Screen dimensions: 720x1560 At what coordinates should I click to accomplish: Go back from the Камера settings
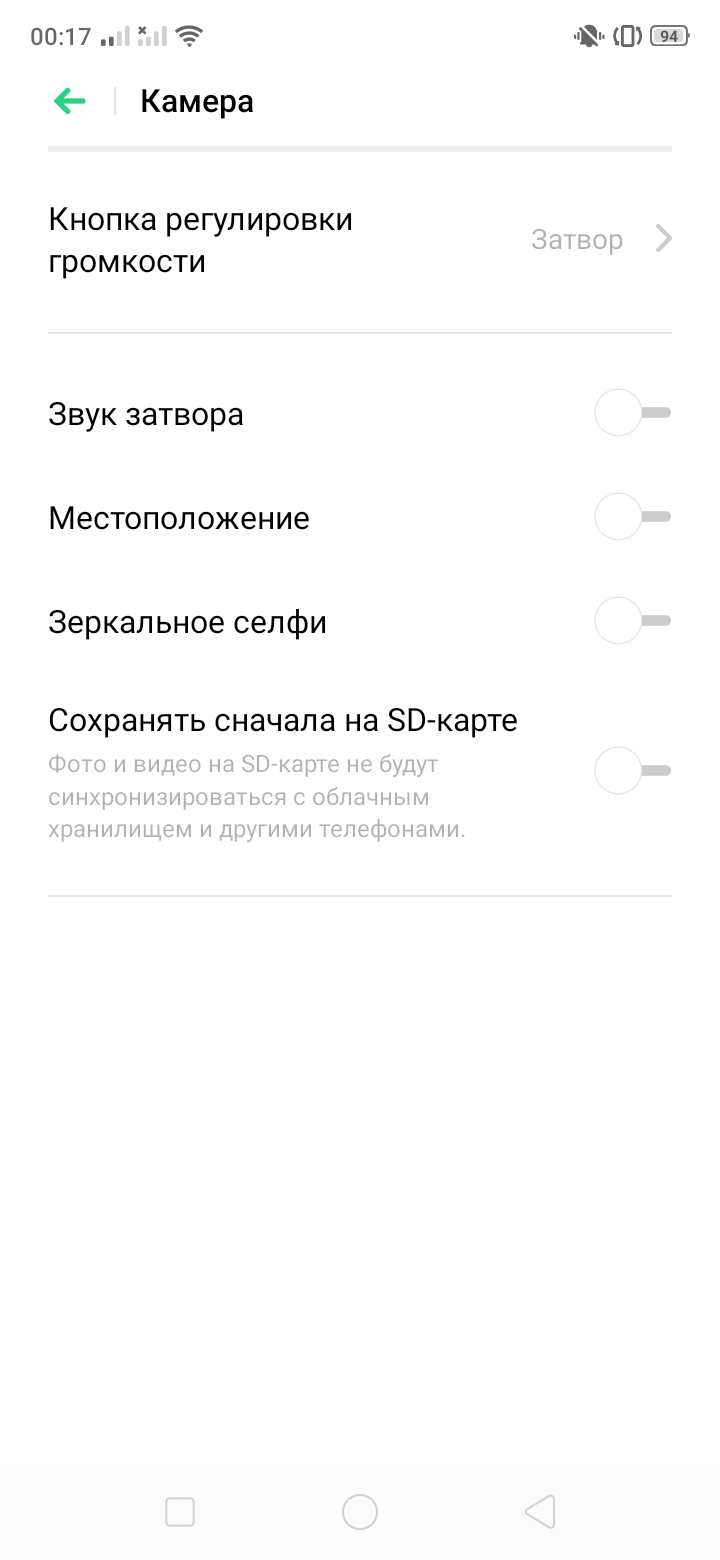point(70,101)
